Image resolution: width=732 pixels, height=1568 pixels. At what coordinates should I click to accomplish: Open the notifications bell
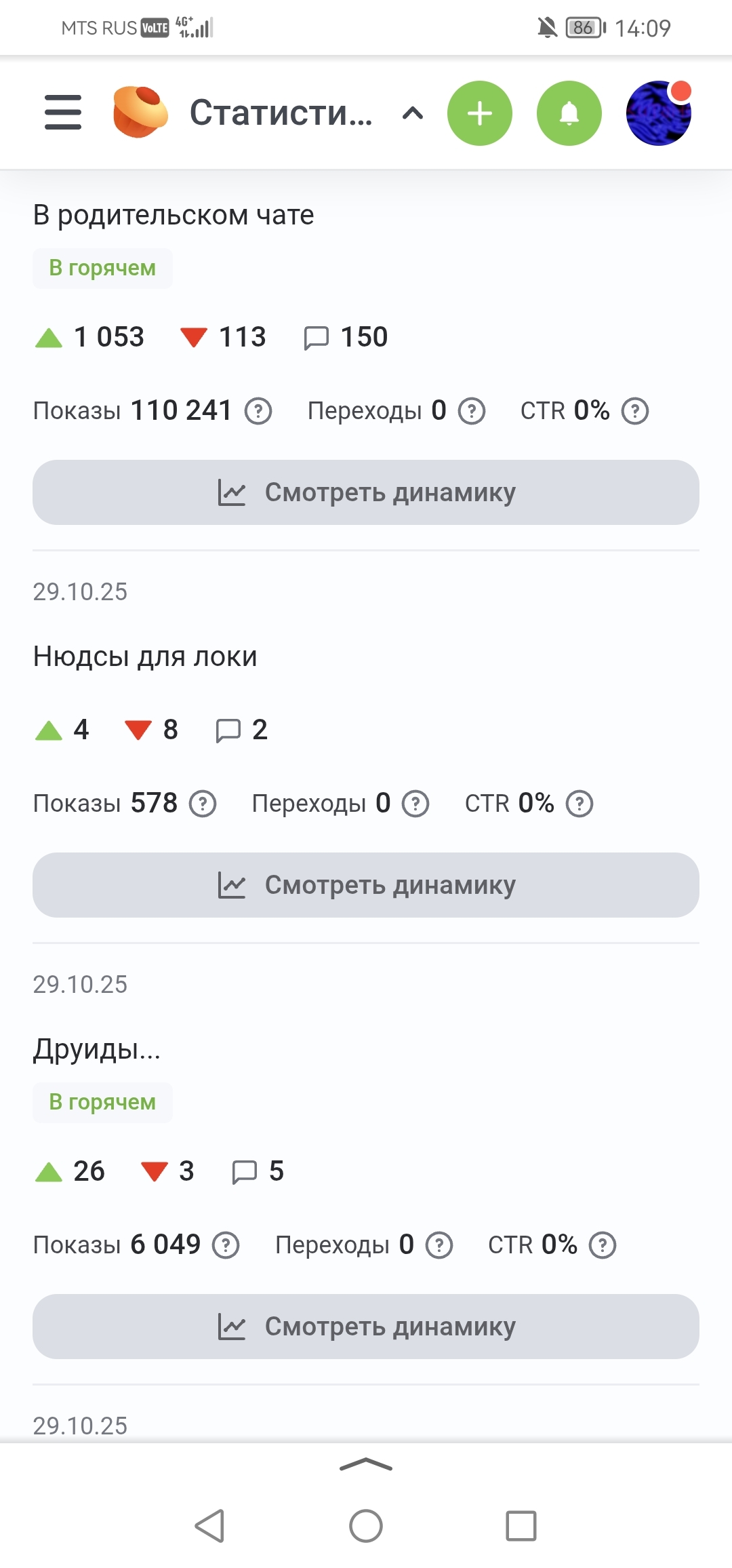pos(569,113)
